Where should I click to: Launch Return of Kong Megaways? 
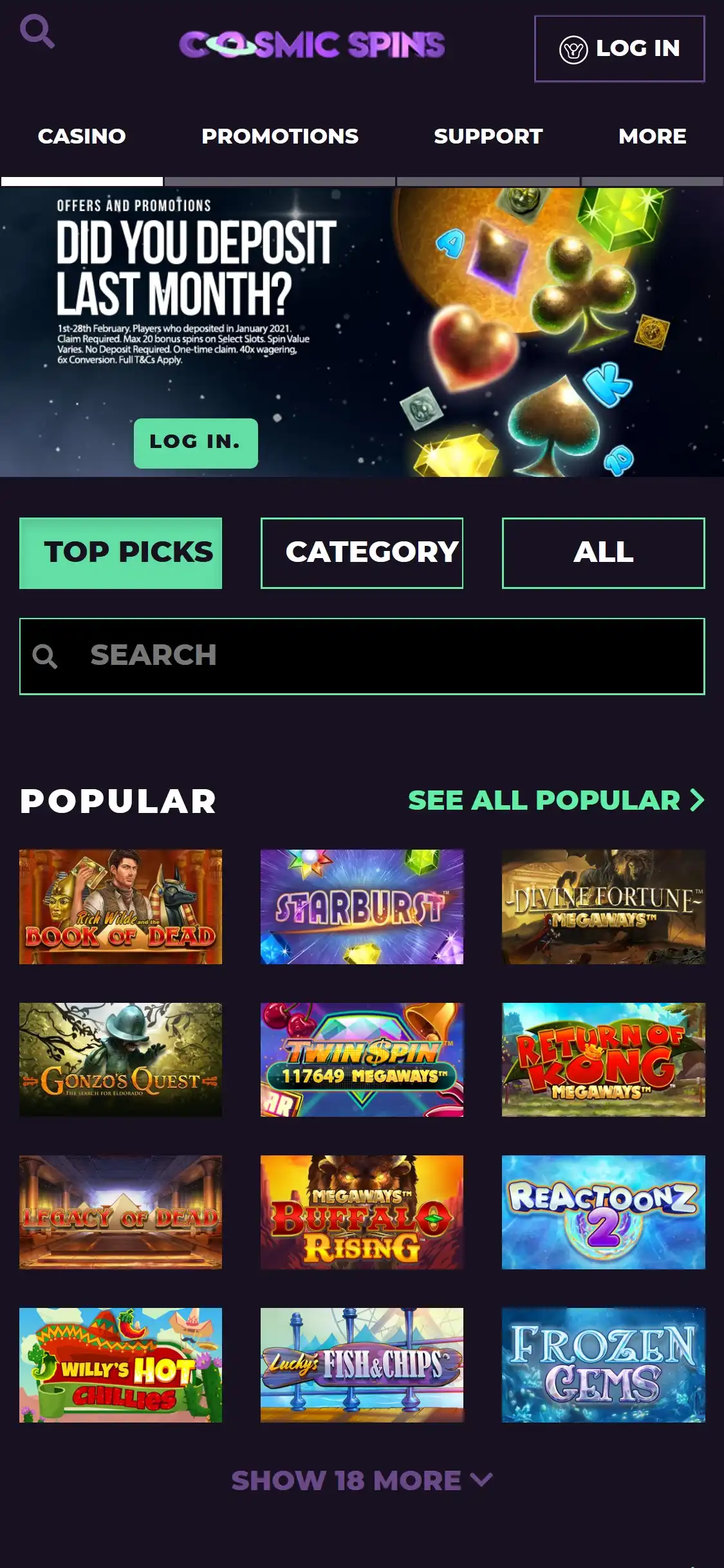[x=603, y=1059]
